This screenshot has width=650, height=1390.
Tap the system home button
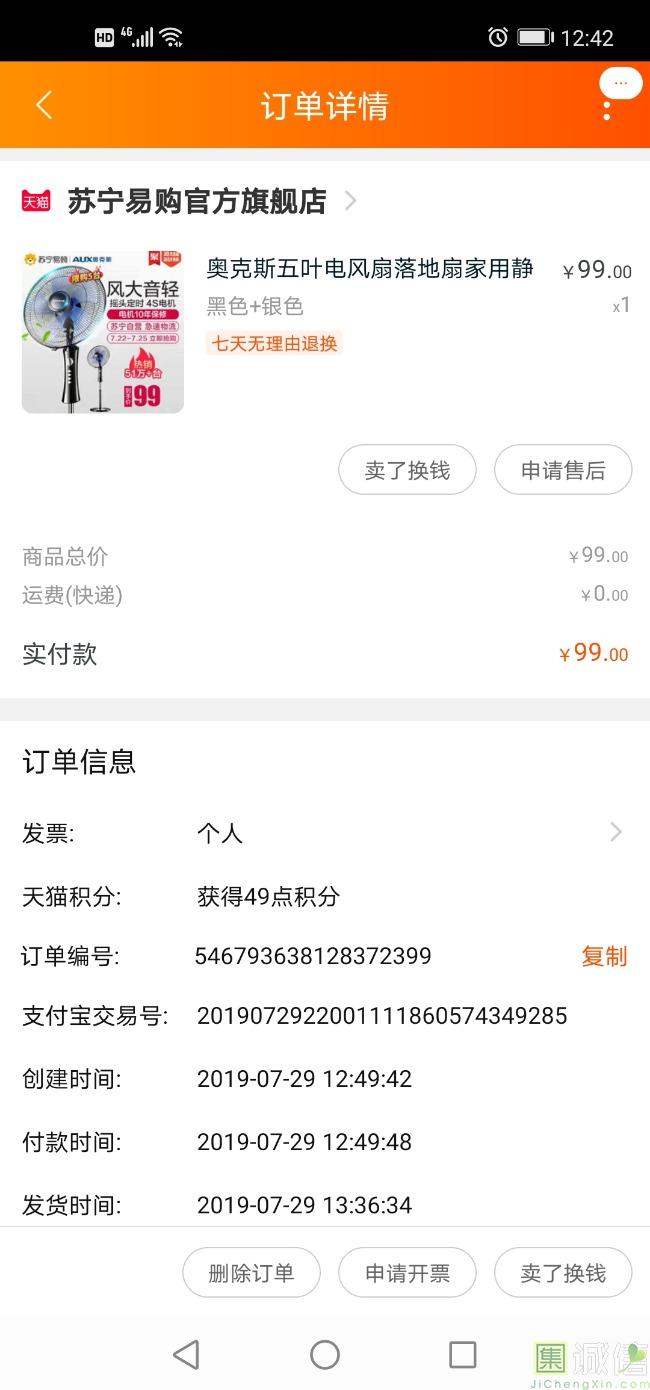[x=325, y=1354]
